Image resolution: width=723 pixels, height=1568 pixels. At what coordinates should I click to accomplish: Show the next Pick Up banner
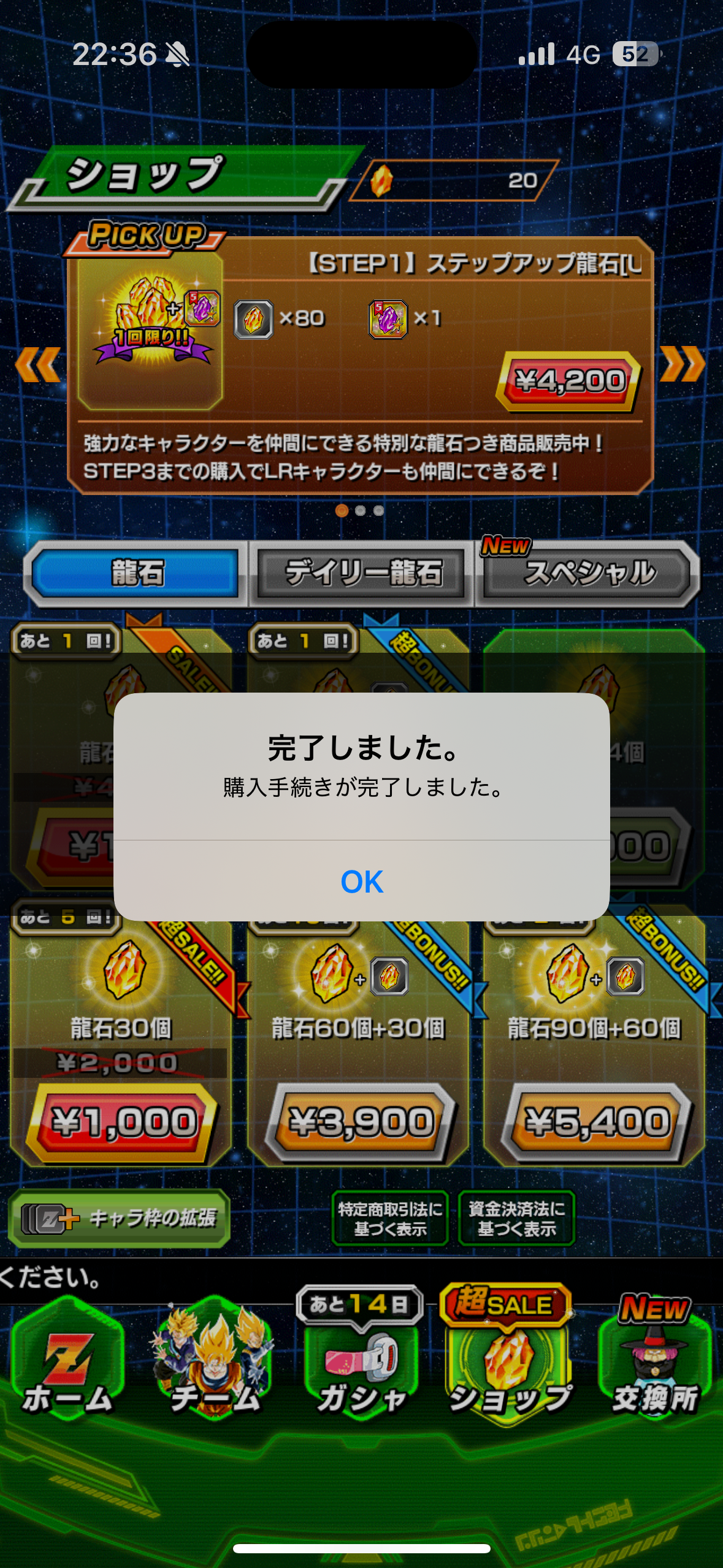pyautogui.click(x=683, y=363)
